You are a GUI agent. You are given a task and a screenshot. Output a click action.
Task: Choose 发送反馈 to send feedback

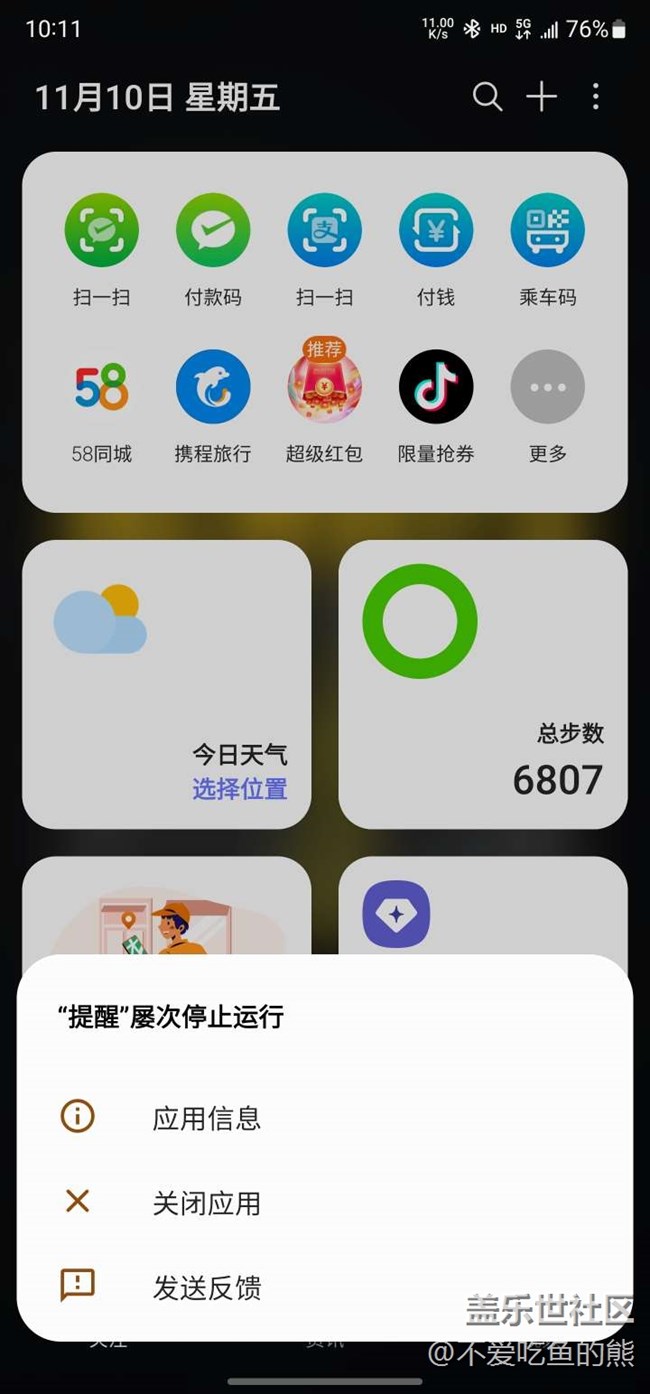point(205,1287)
